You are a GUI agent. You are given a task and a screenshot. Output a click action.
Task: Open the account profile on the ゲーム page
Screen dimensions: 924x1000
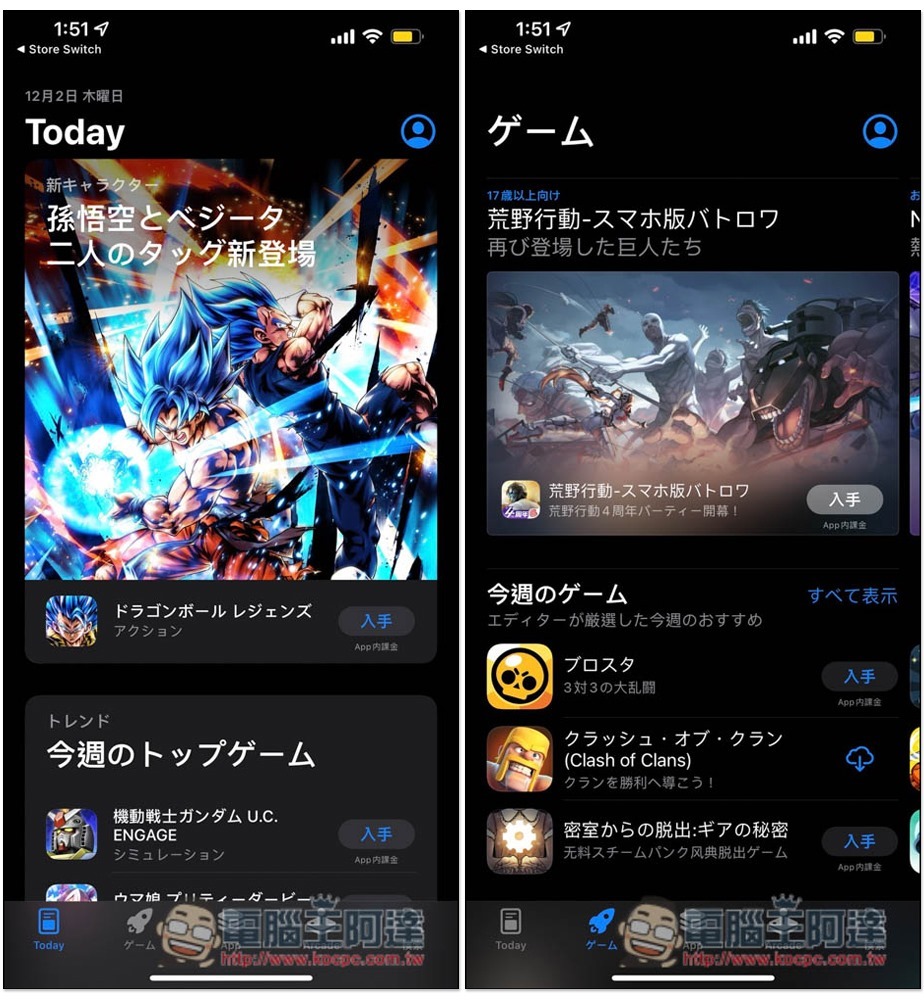tap(880, 131)
